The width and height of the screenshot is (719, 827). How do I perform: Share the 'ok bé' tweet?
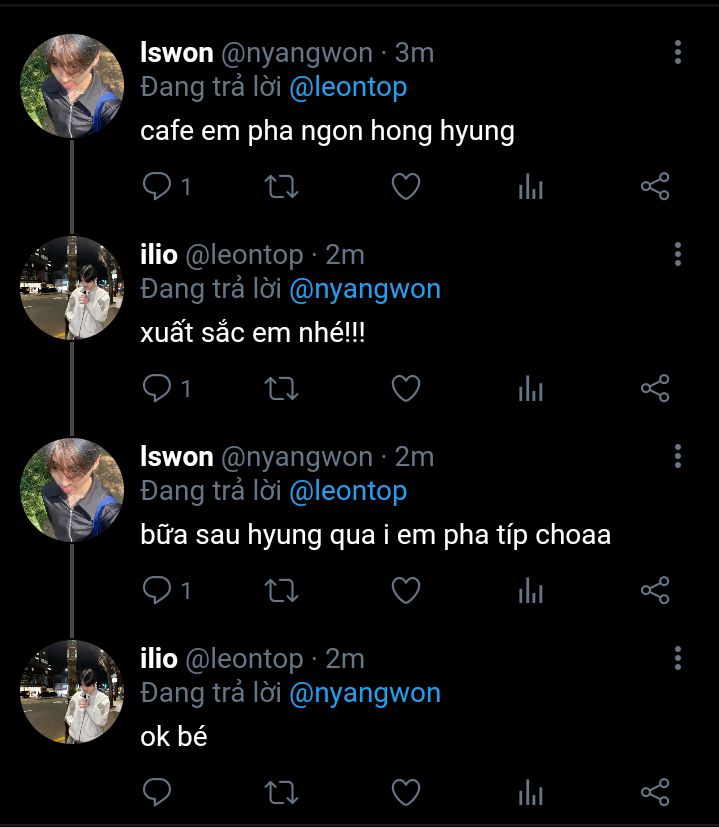(x=654, y=793)
